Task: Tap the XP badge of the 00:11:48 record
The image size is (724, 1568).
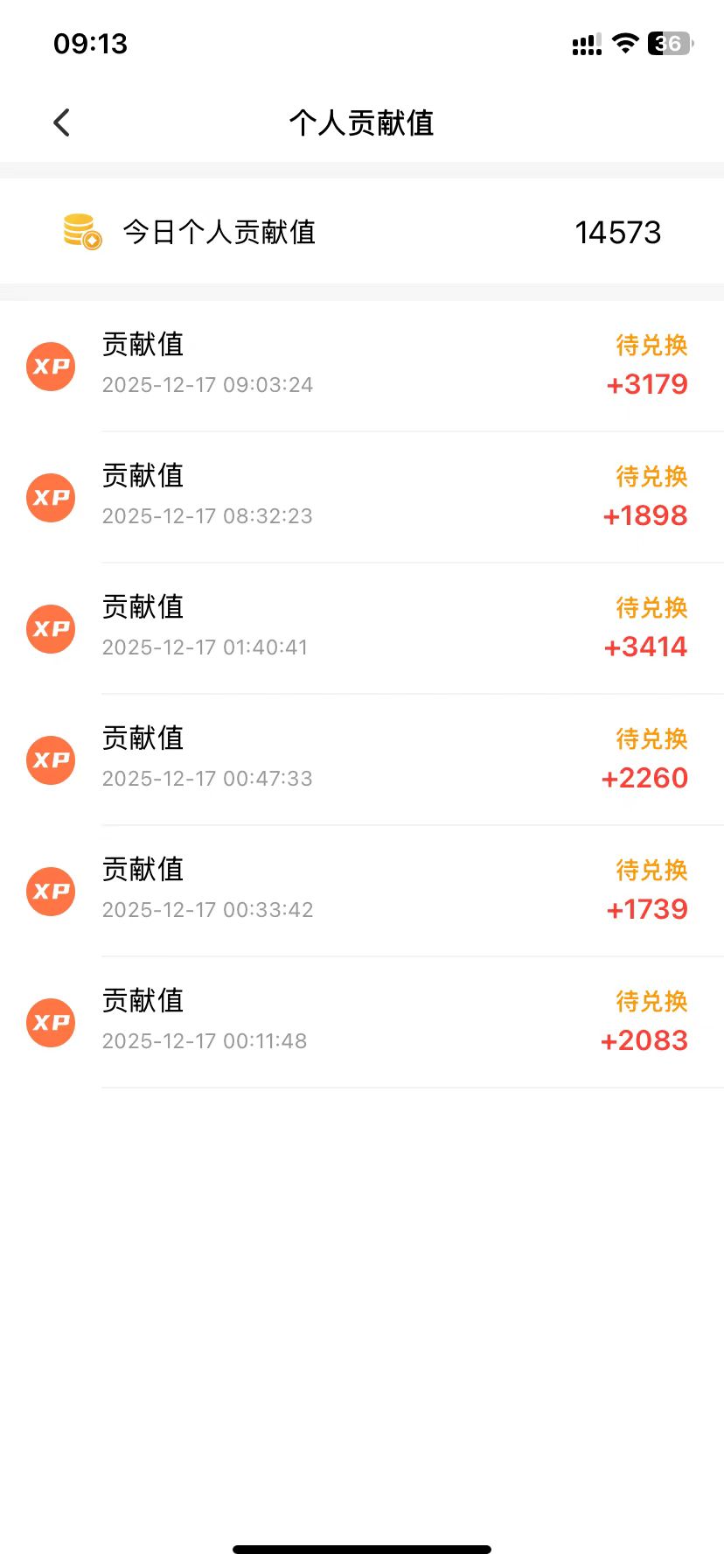Action: (50, 1023)
